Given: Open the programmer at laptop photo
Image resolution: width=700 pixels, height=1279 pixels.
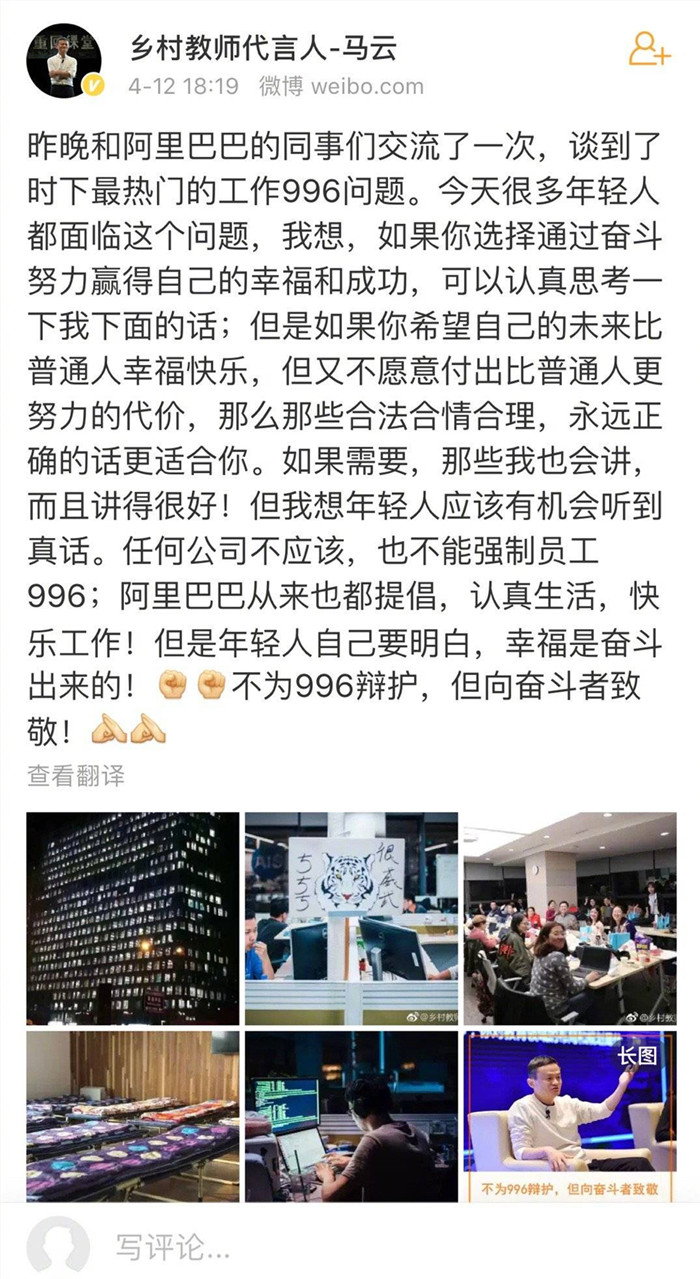Looking at the screenshot, I should 351,1116.
